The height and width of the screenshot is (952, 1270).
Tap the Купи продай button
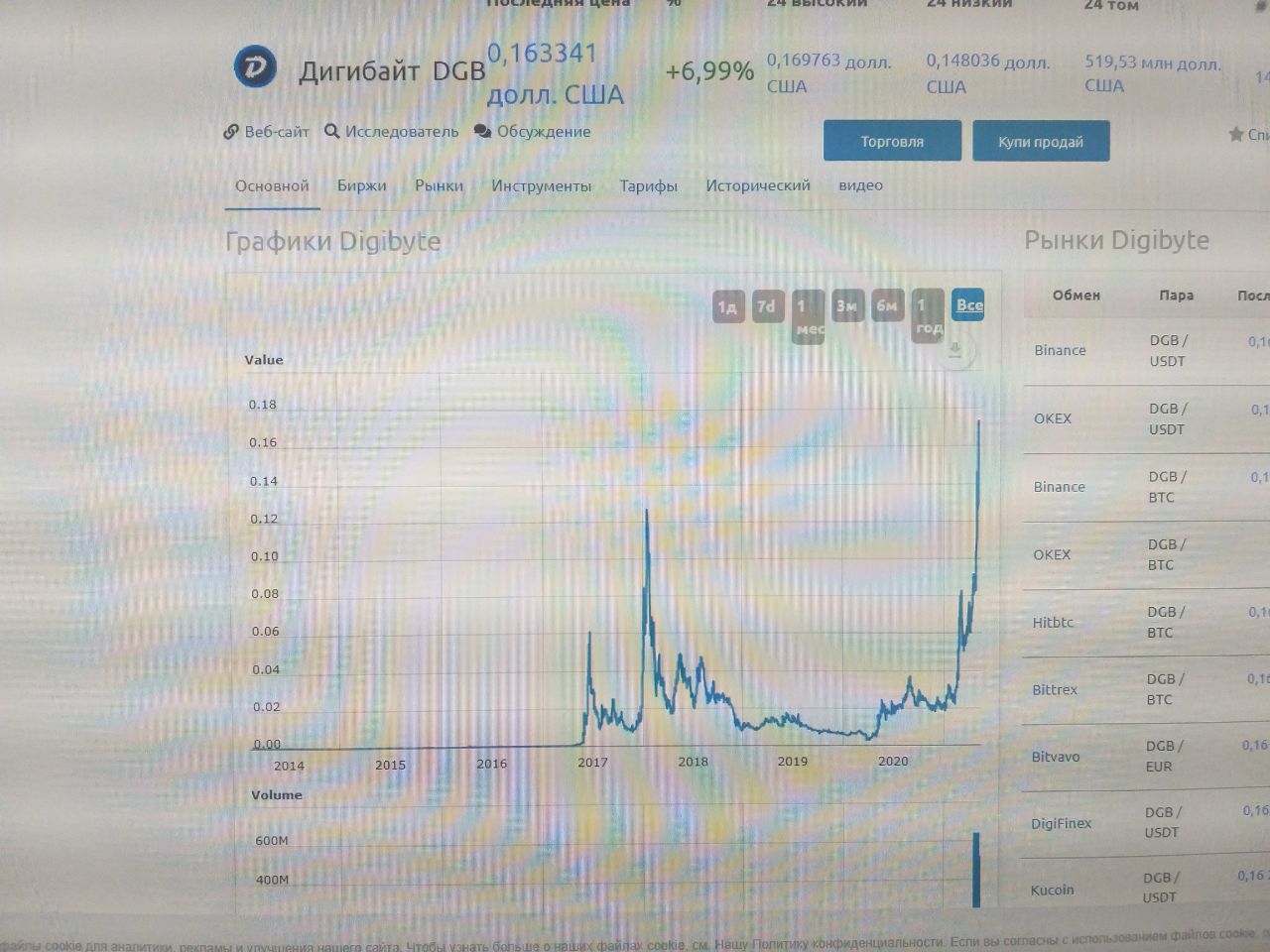coord(1040,141)
